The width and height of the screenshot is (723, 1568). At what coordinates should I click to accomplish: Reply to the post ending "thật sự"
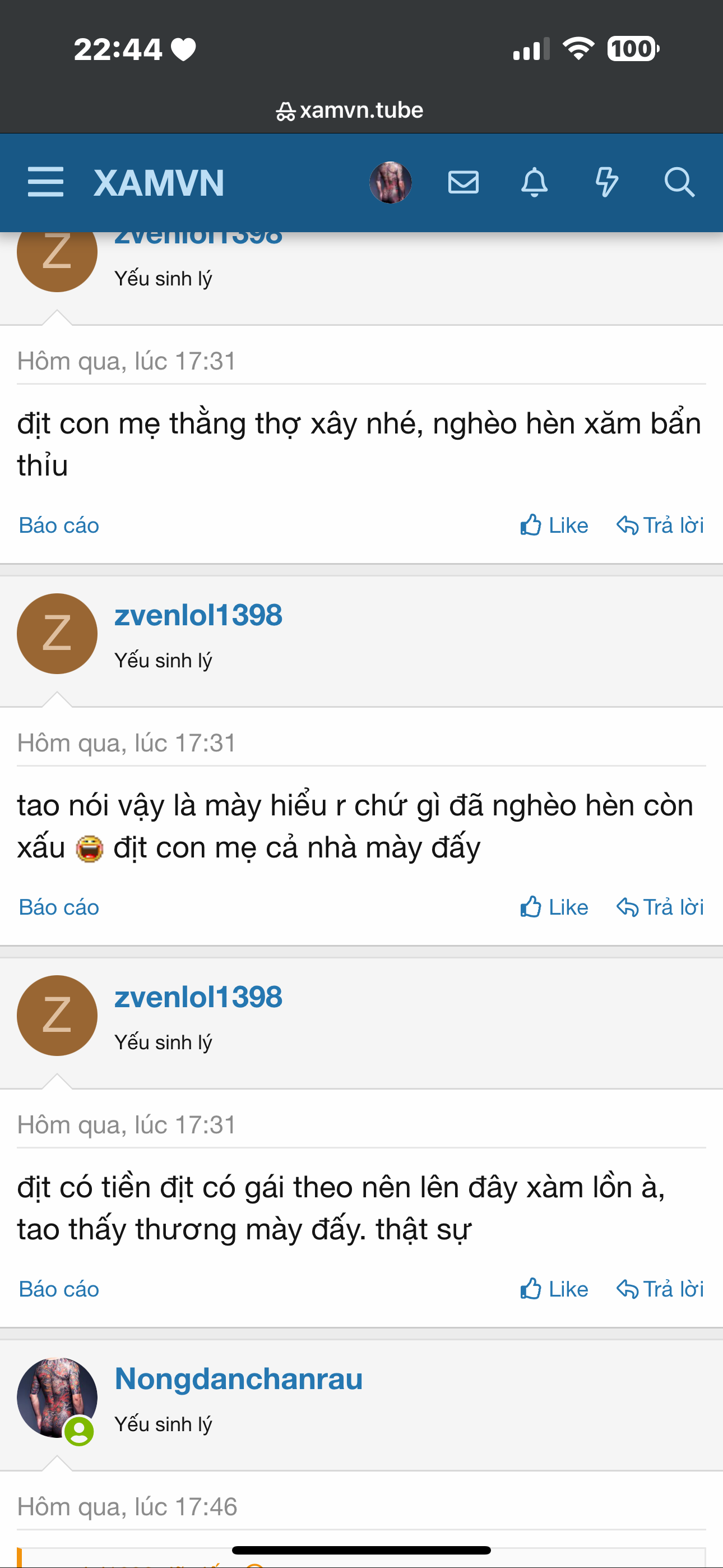[660, 1289]
